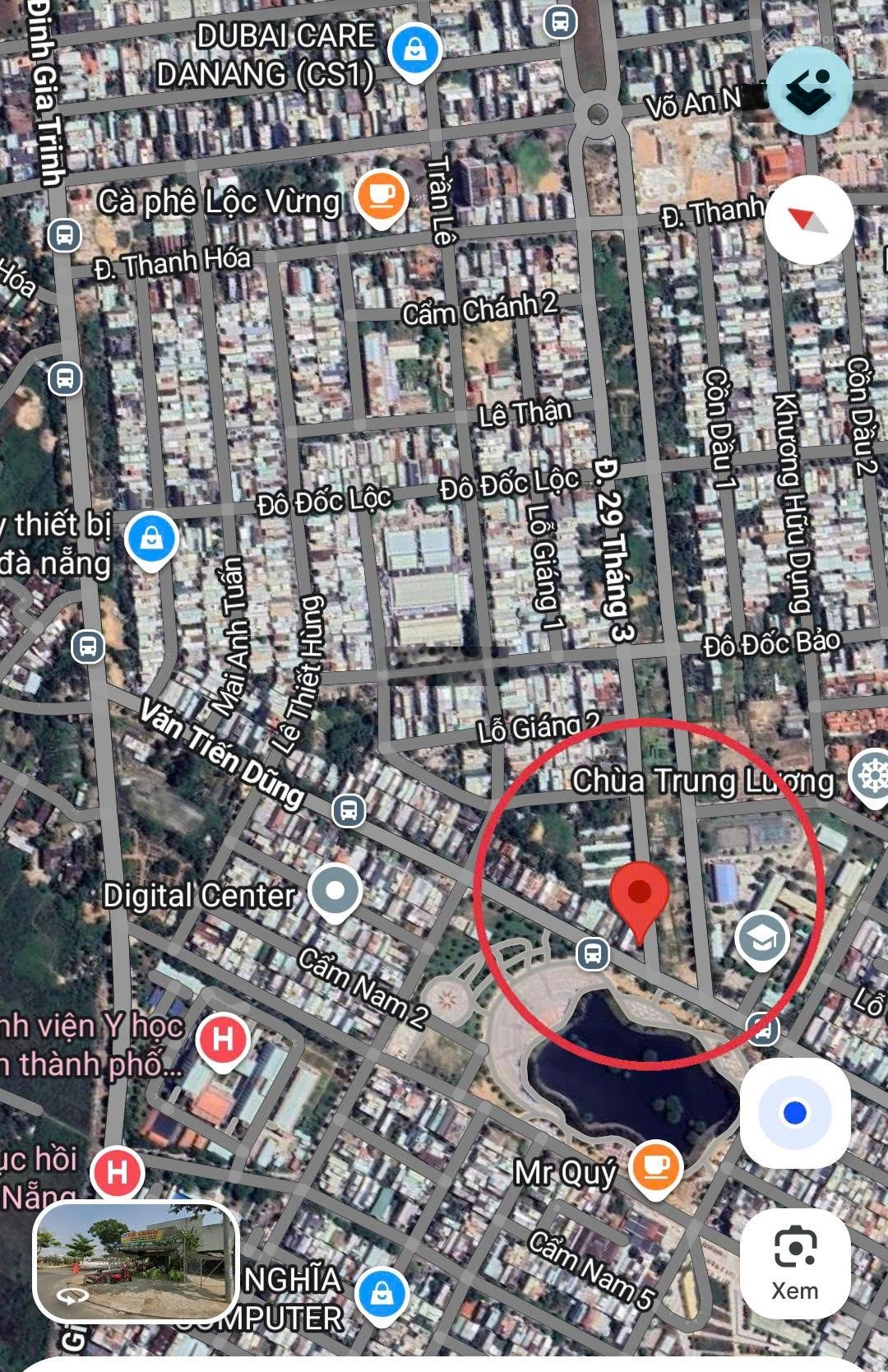Open the Street View preview thumbnail

(x=136, y=1262)
